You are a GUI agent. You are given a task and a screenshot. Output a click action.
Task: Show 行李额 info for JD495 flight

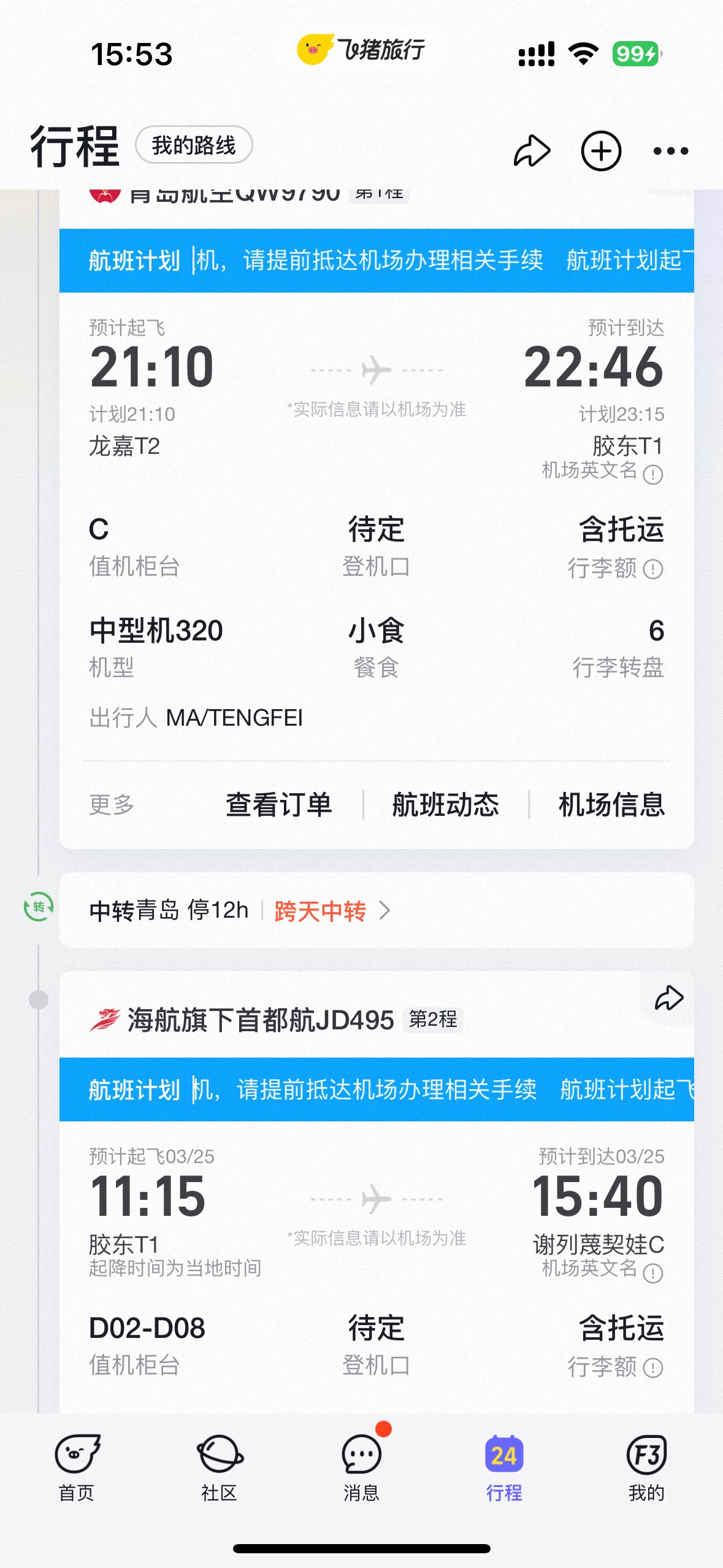click(x=615, y=1367)
